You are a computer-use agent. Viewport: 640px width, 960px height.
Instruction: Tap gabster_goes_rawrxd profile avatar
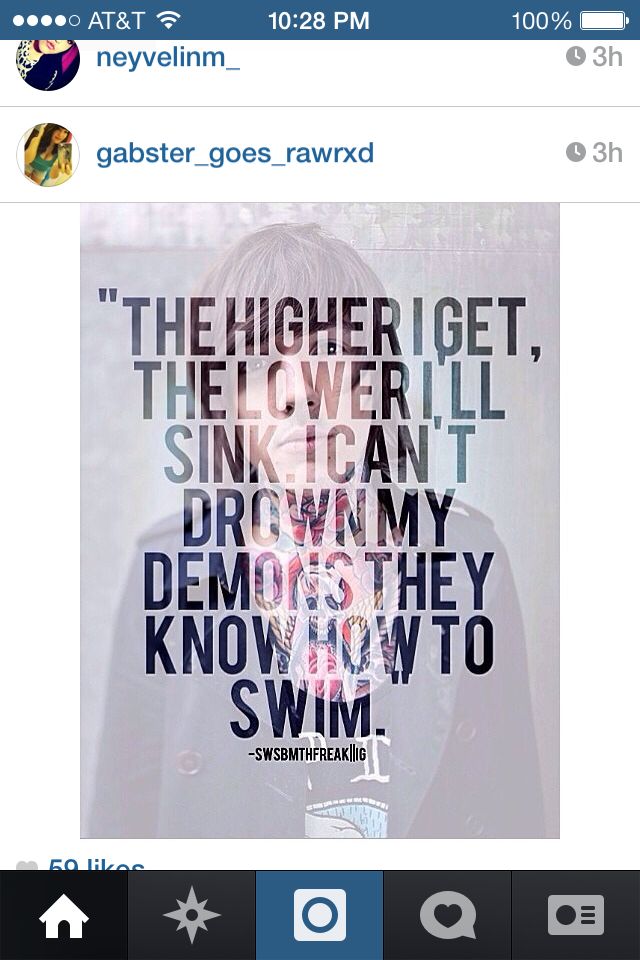[x=48, y=154]
